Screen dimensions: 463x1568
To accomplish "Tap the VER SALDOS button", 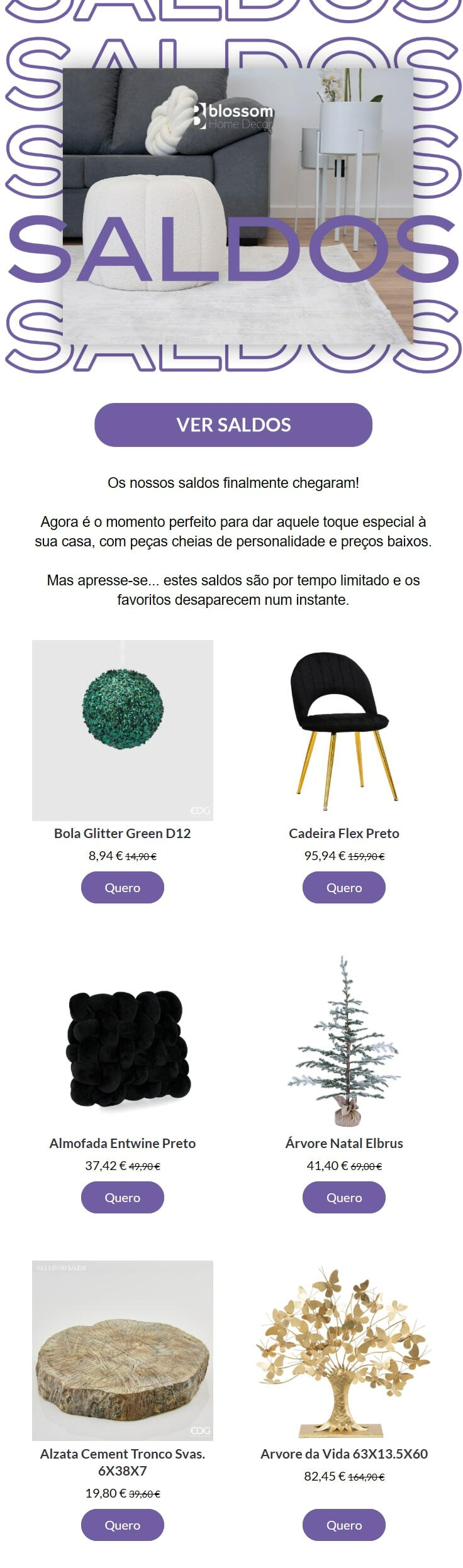I will (233, 424).
